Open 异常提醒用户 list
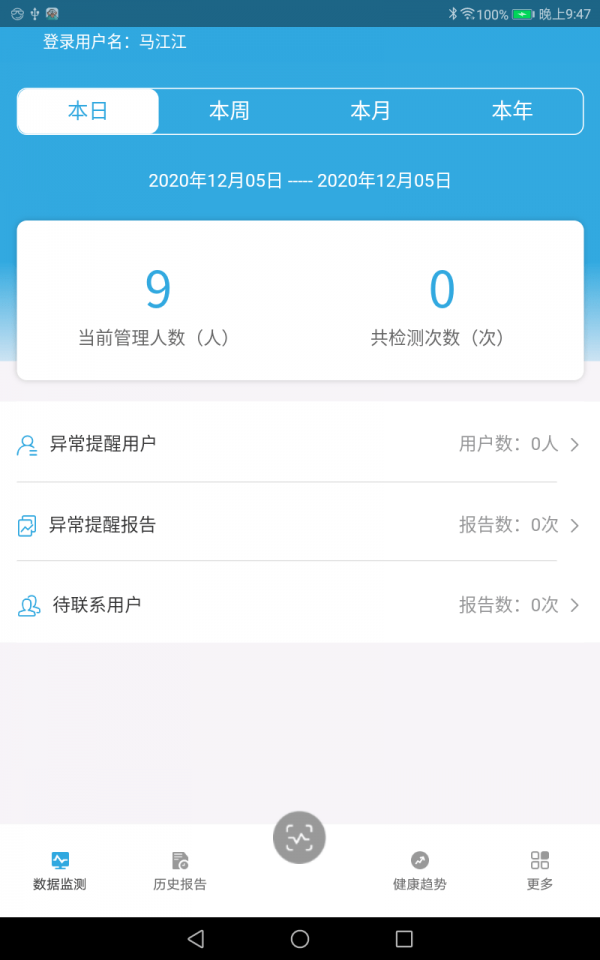Image resolution: width=600 pixels, height=960 pixels. click(299, 444)
